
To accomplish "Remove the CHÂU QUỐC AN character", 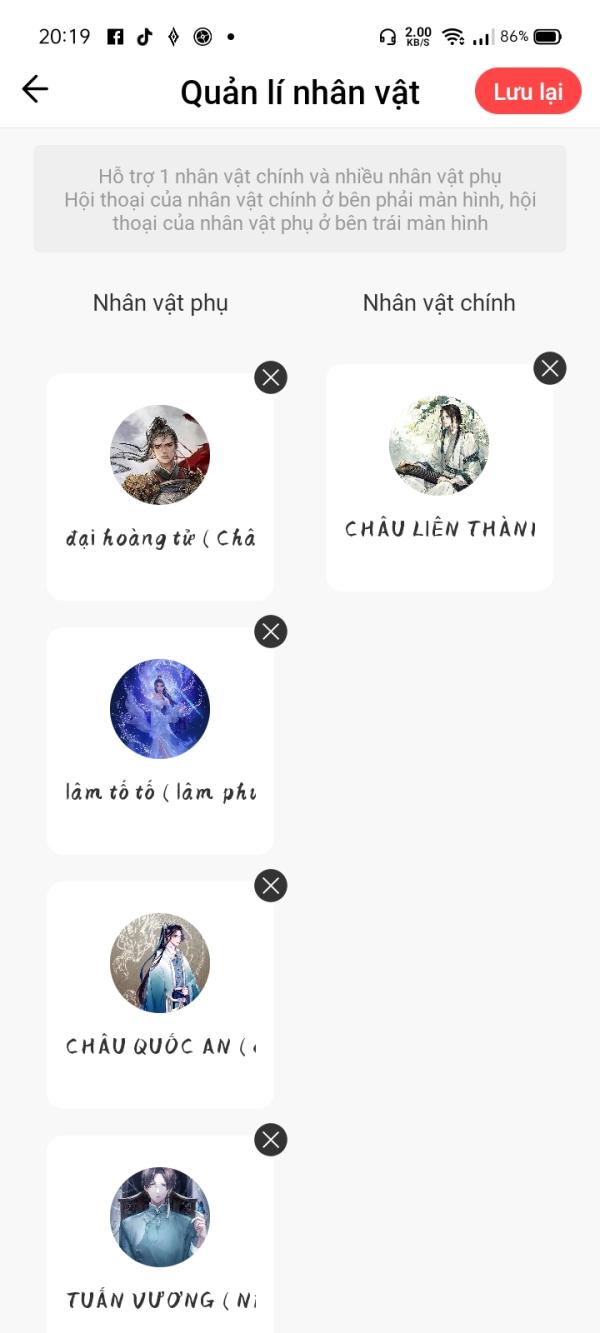I will (271, 885).
